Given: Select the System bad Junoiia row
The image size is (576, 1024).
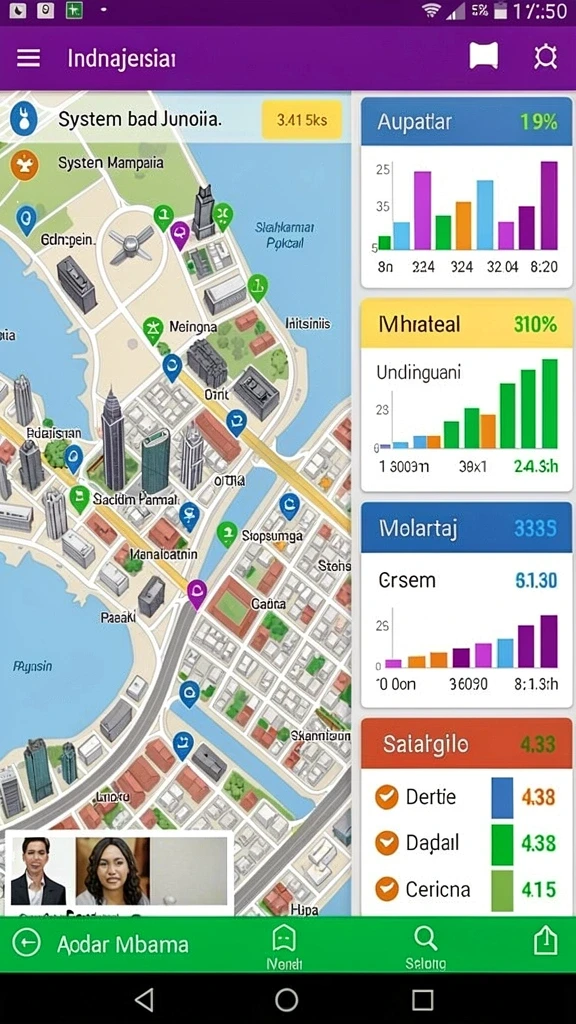Looking at the screenshot, I should coord(175,120).
